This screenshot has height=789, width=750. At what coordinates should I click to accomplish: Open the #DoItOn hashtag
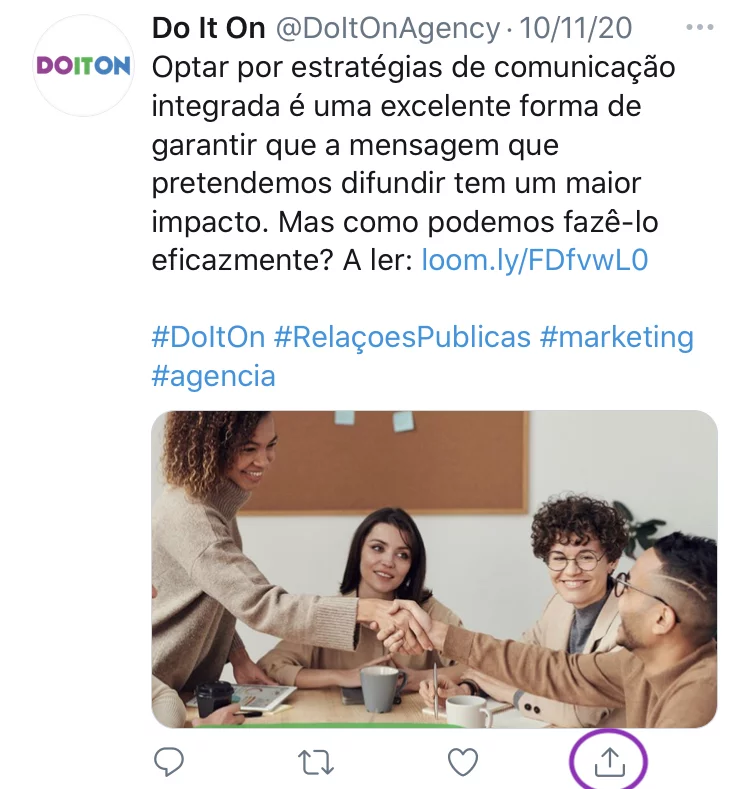(x=208, y=337)
